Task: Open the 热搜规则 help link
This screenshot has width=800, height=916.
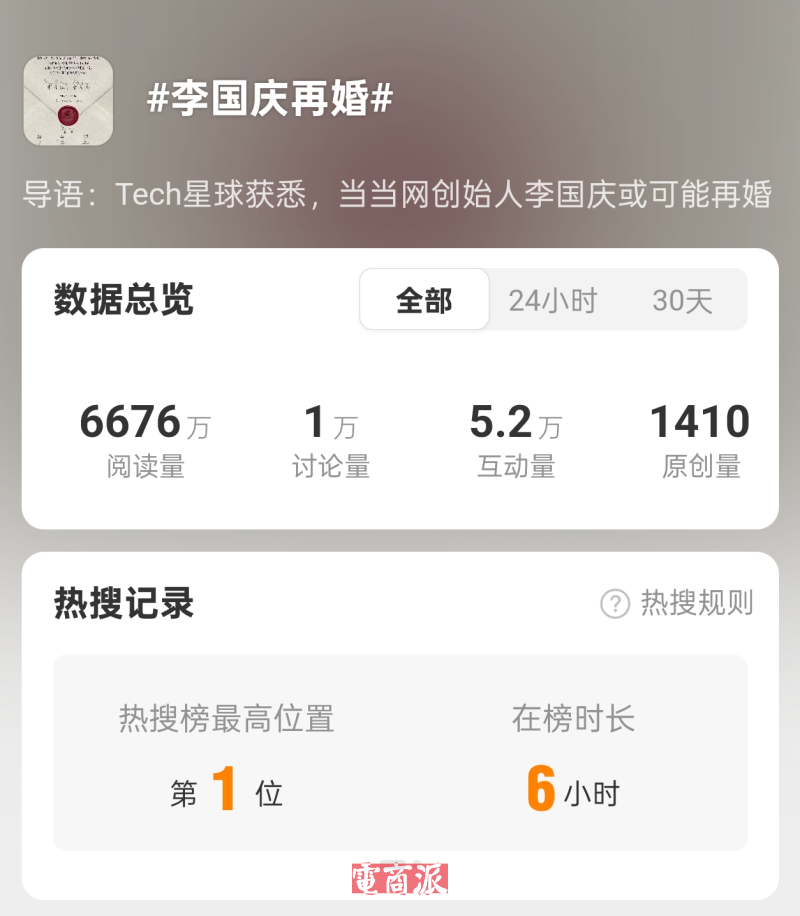Action: [677, 603]
